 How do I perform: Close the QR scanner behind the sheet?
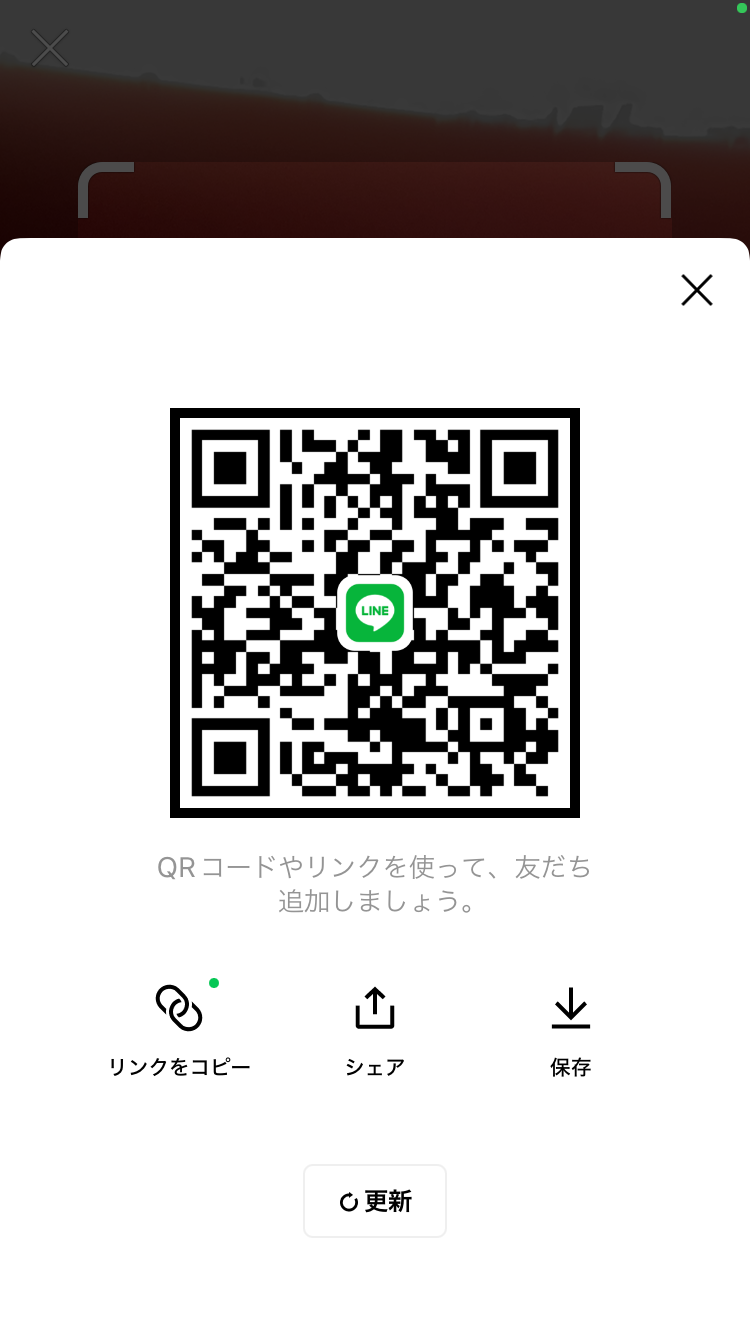click(50, 48)
